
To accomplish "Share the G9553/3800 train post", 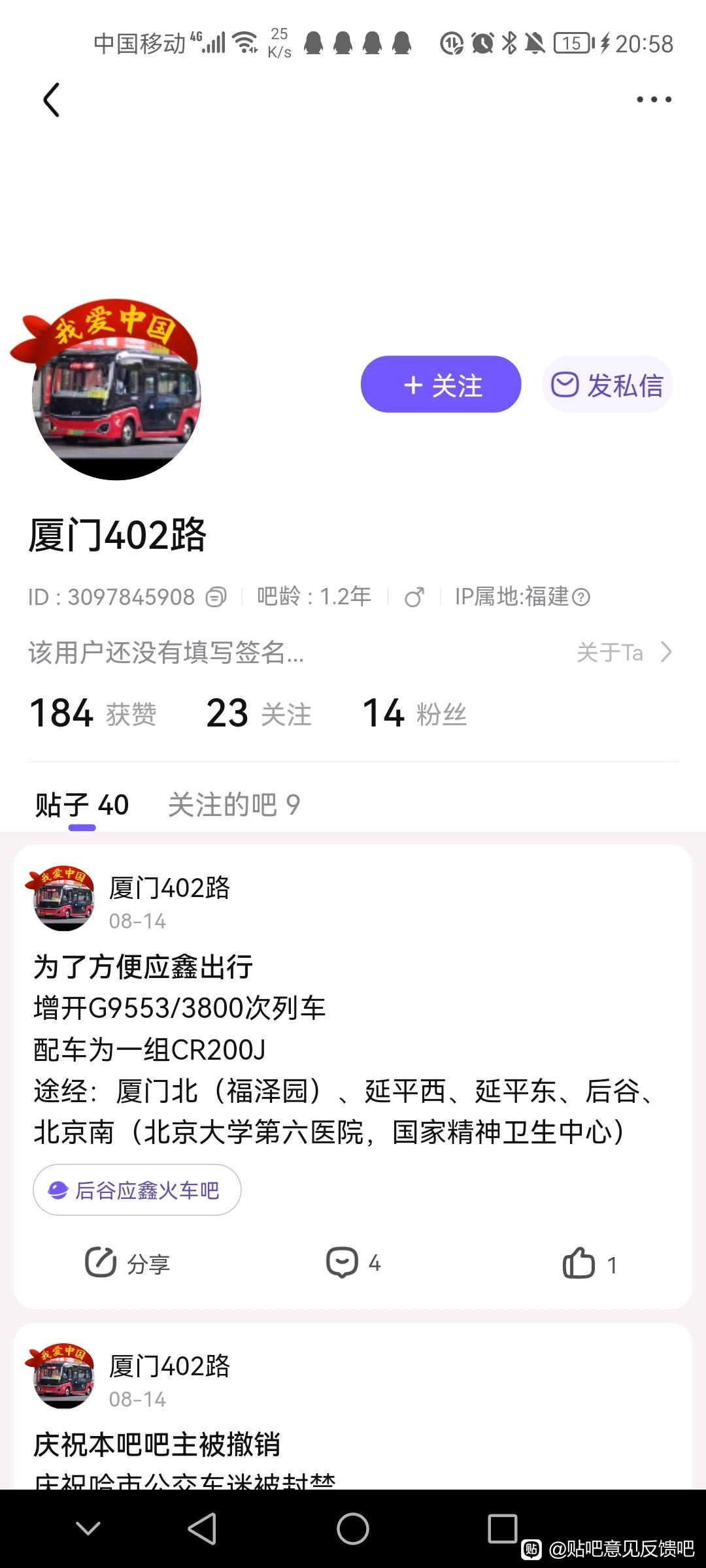I will [x=127, y=1264].
